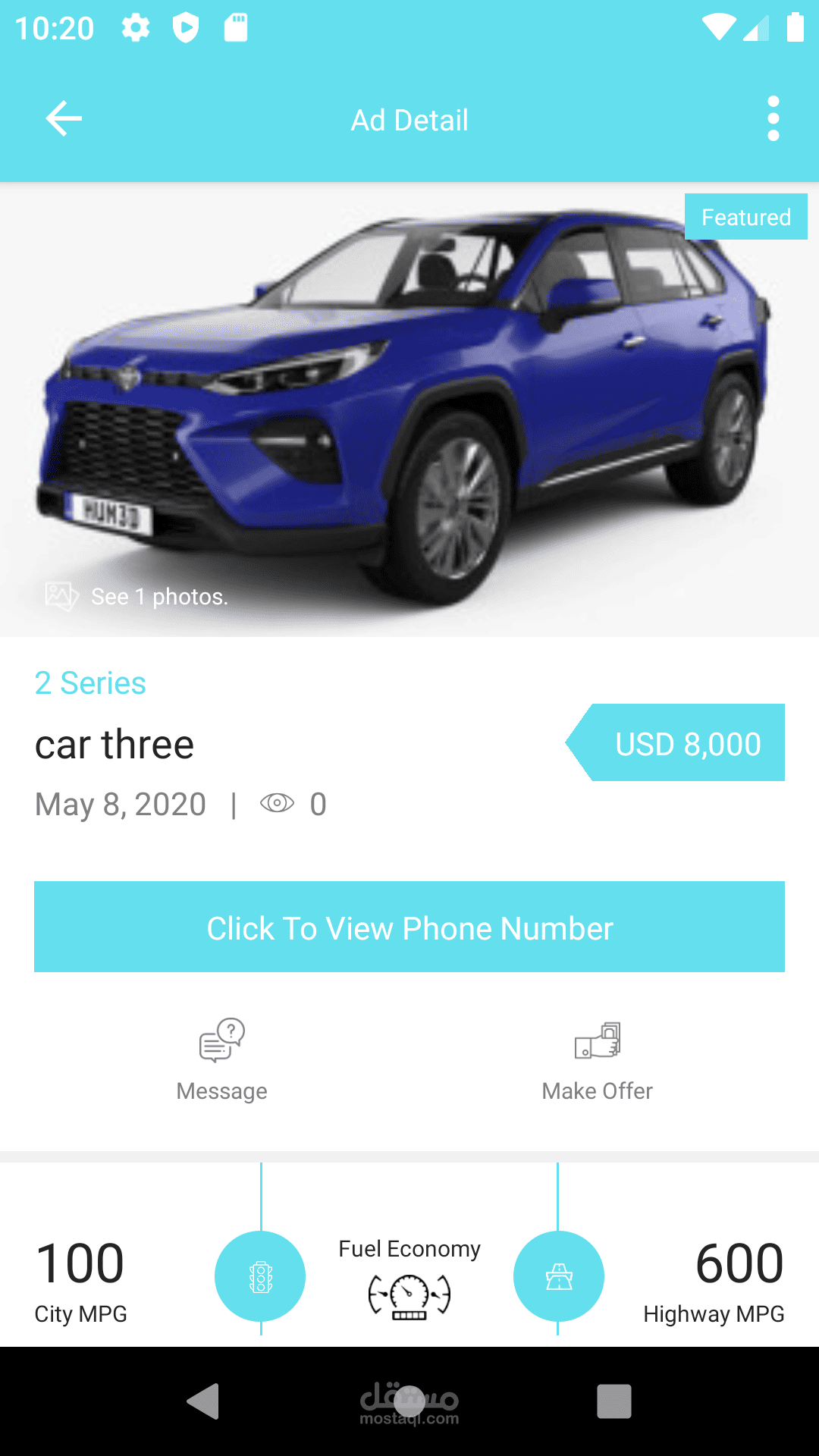Image resolution: width=819 pixels, height=1456 pixels.
Task: Tap Make Offer on this car
Action: (597, 1060)
